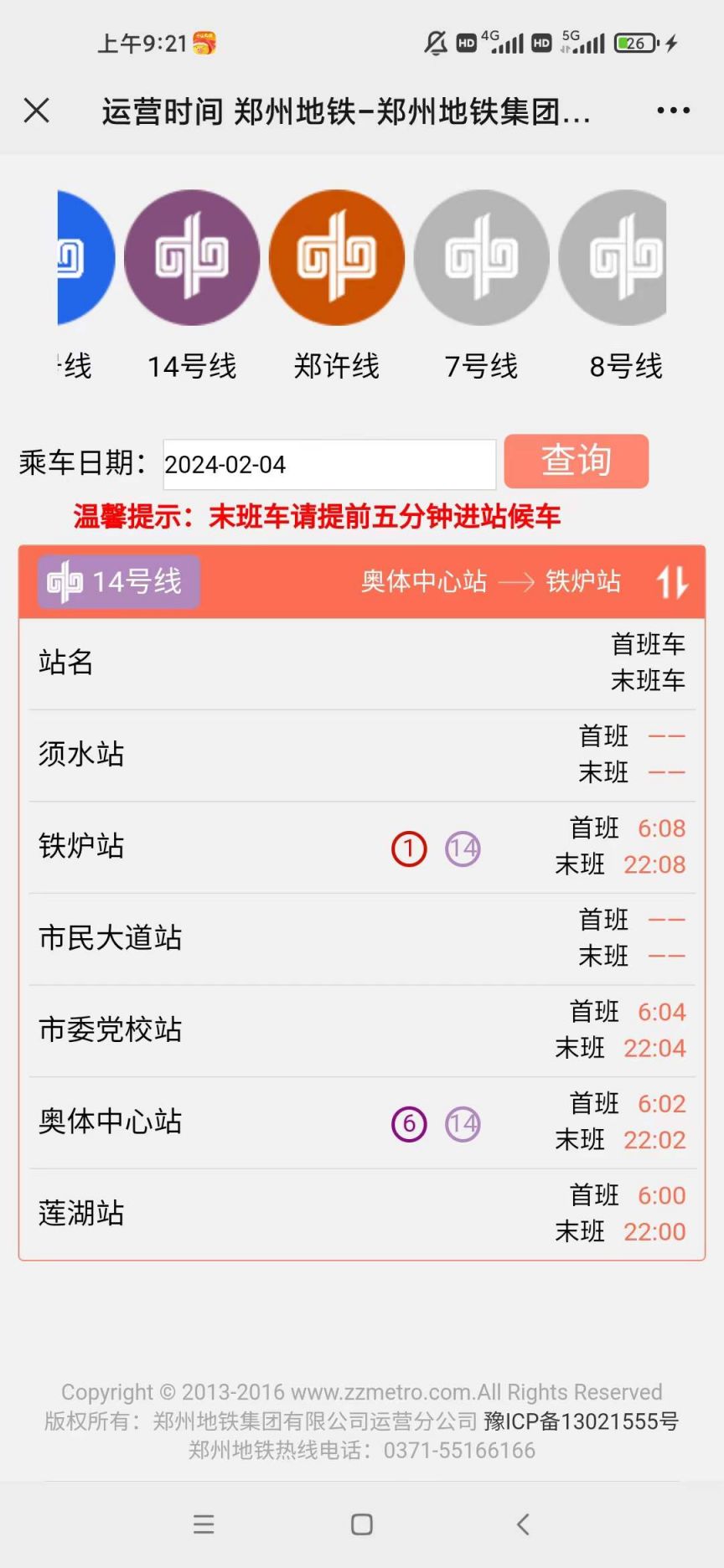Image resolution: width=724 pixels, height=1568 pixels.
Task: Tap the system back button
Action: 523,1524
